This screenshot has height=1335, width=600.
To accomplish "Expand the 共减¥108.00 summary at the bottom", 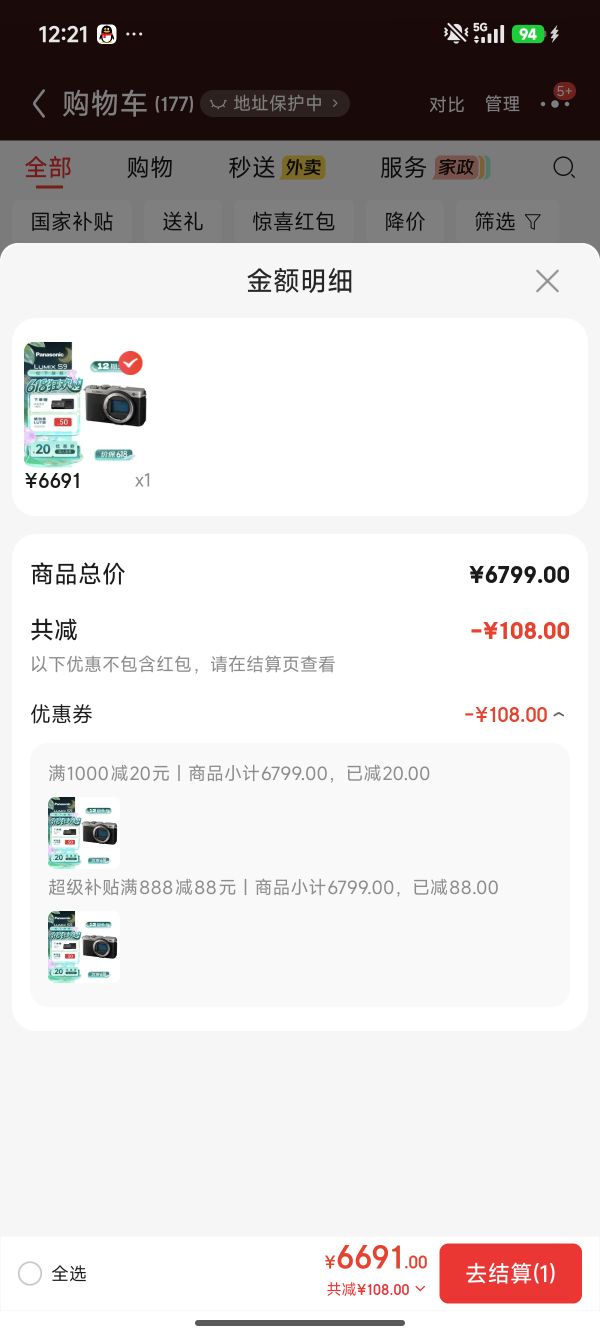I will point(376,1289).
